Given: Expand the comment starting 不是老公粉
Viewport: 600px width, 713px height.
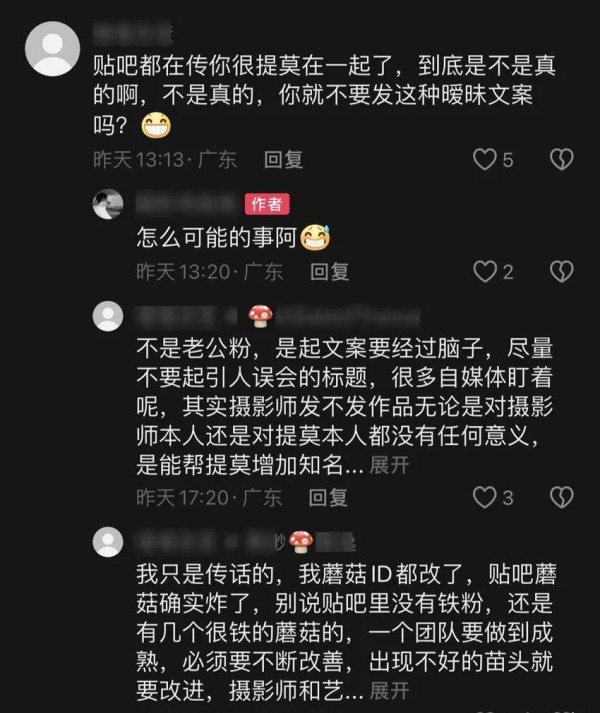Looking at the screenshot, I should coord(389,464).
